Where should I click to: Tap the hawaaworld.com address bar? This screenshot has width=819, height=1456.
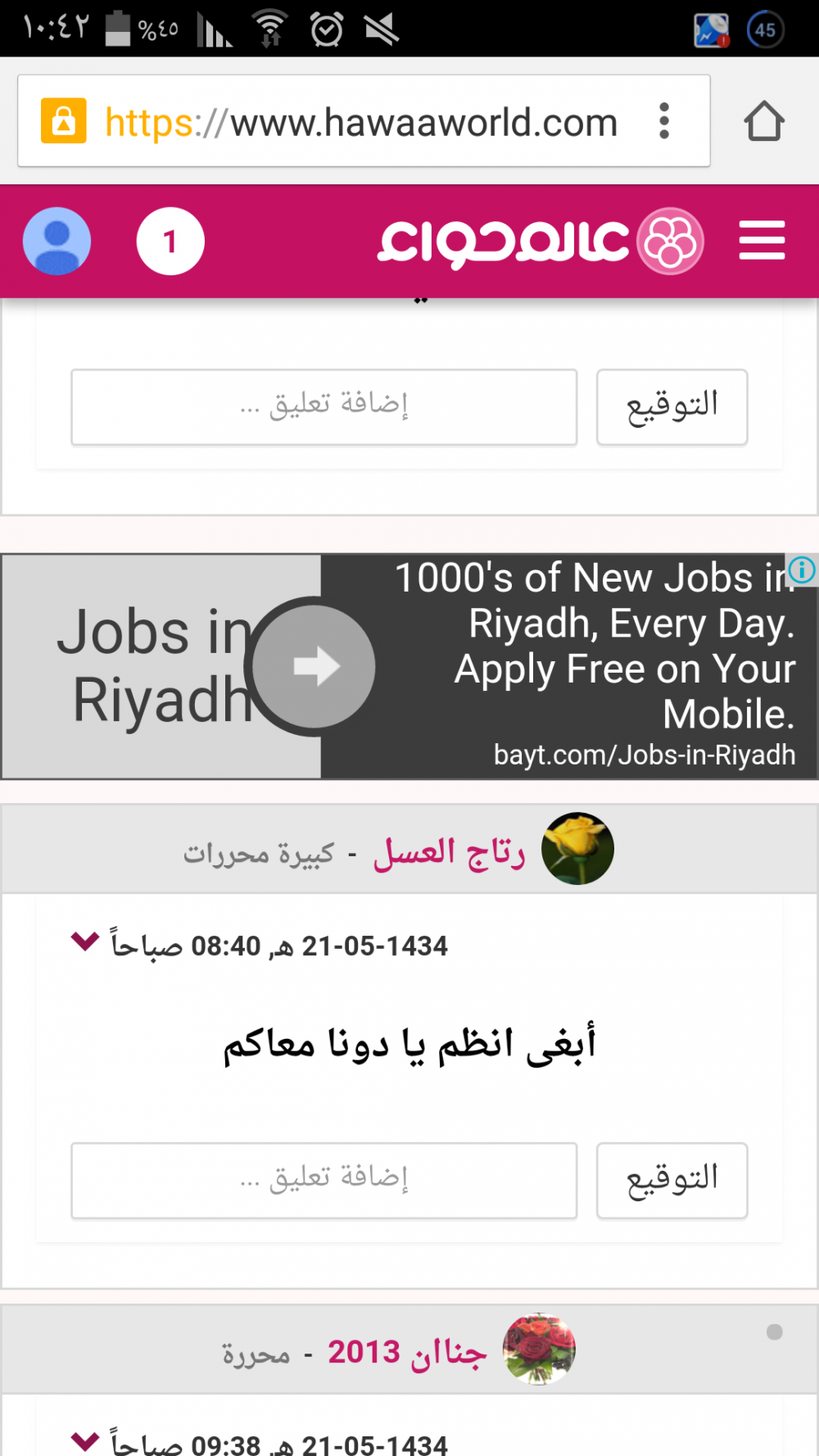tap(360, 123)
